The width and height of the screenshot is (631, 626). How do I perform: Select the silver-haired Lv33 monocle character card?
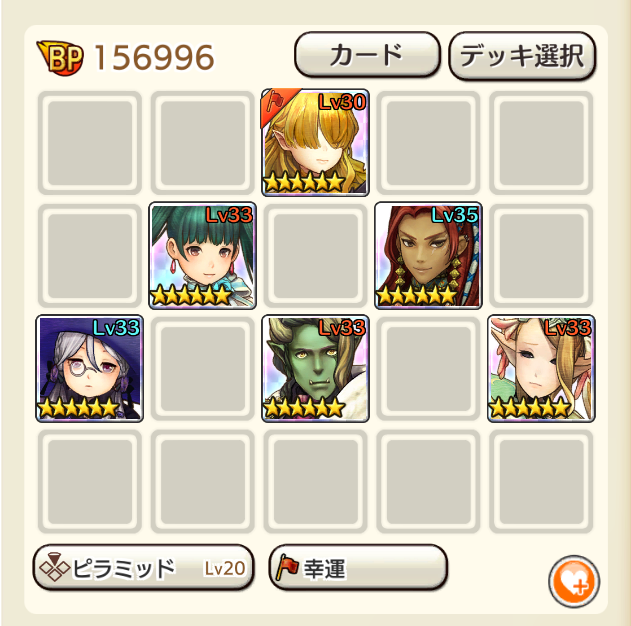coord(90,368)
